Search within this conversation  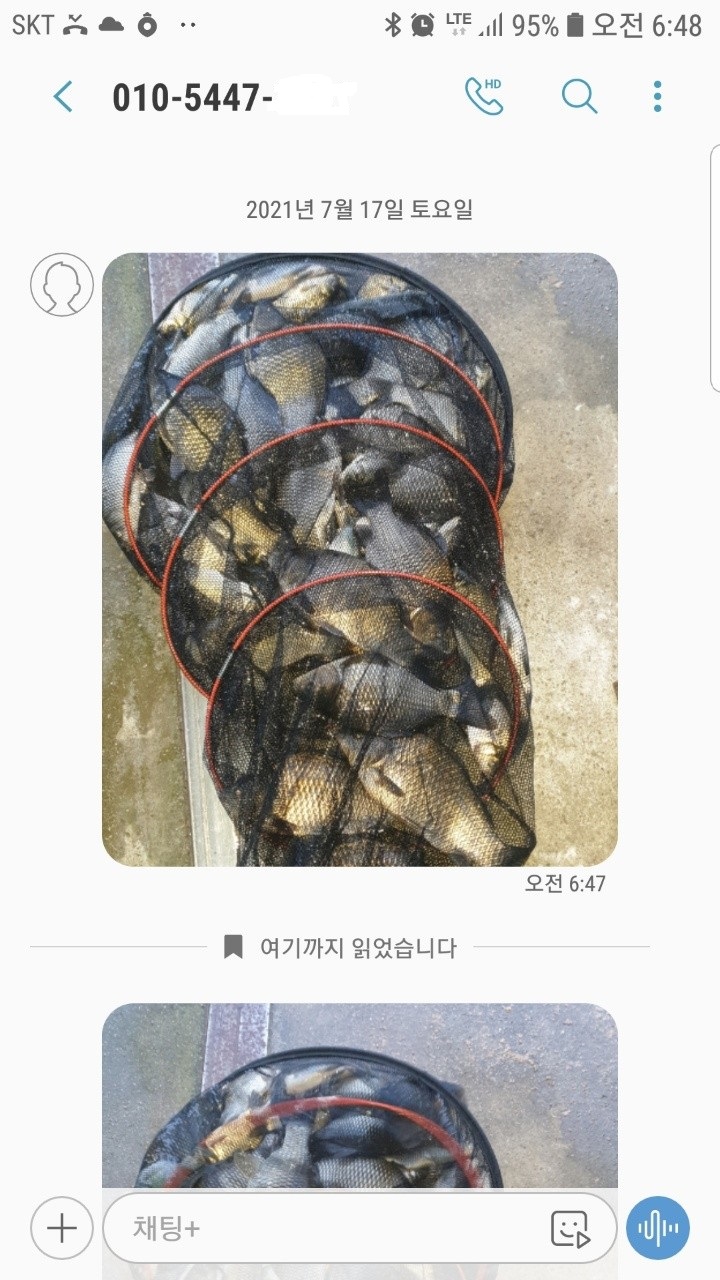[x=579, y=96]
